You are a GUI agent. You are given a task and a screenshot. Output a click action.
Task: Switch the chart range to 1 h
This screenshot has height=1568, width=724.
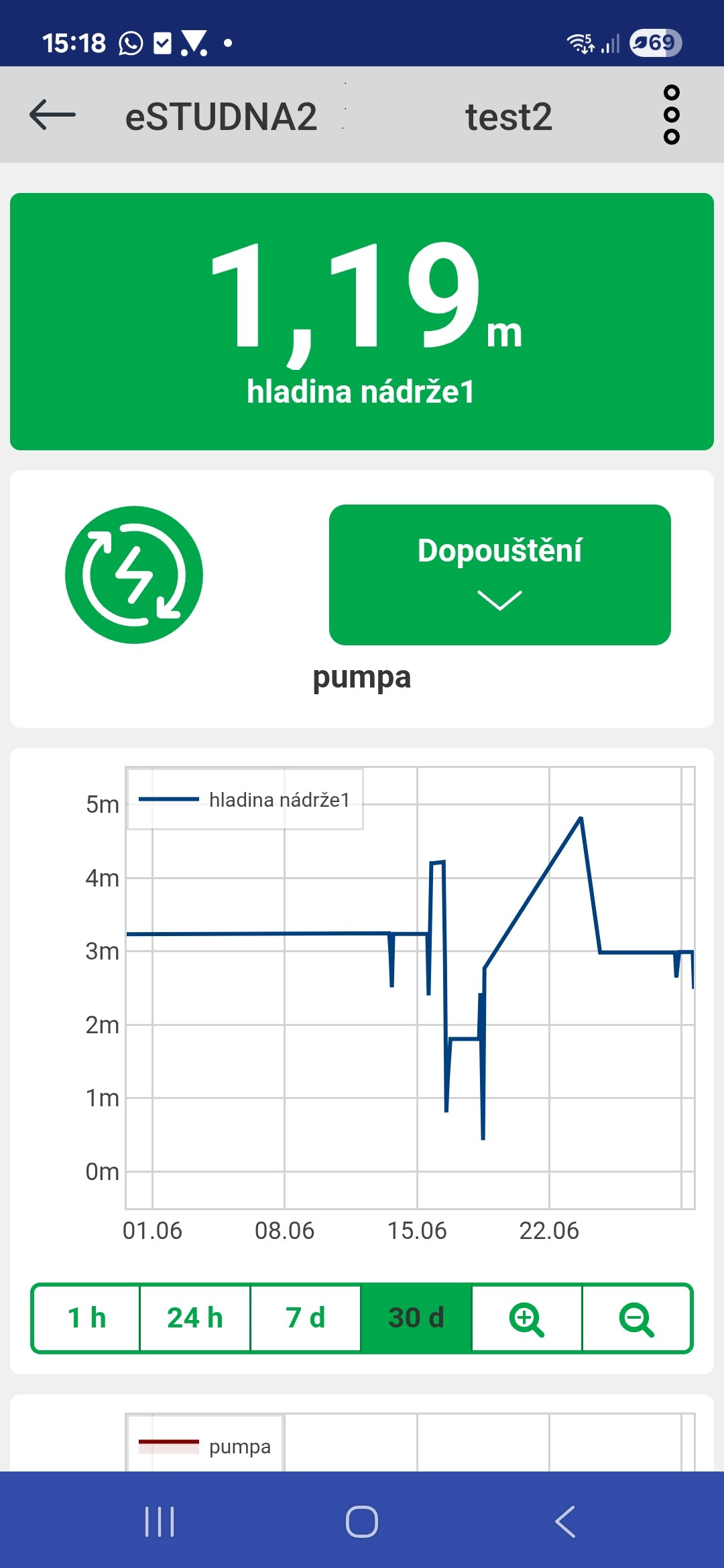click(x=87, y=1318)
